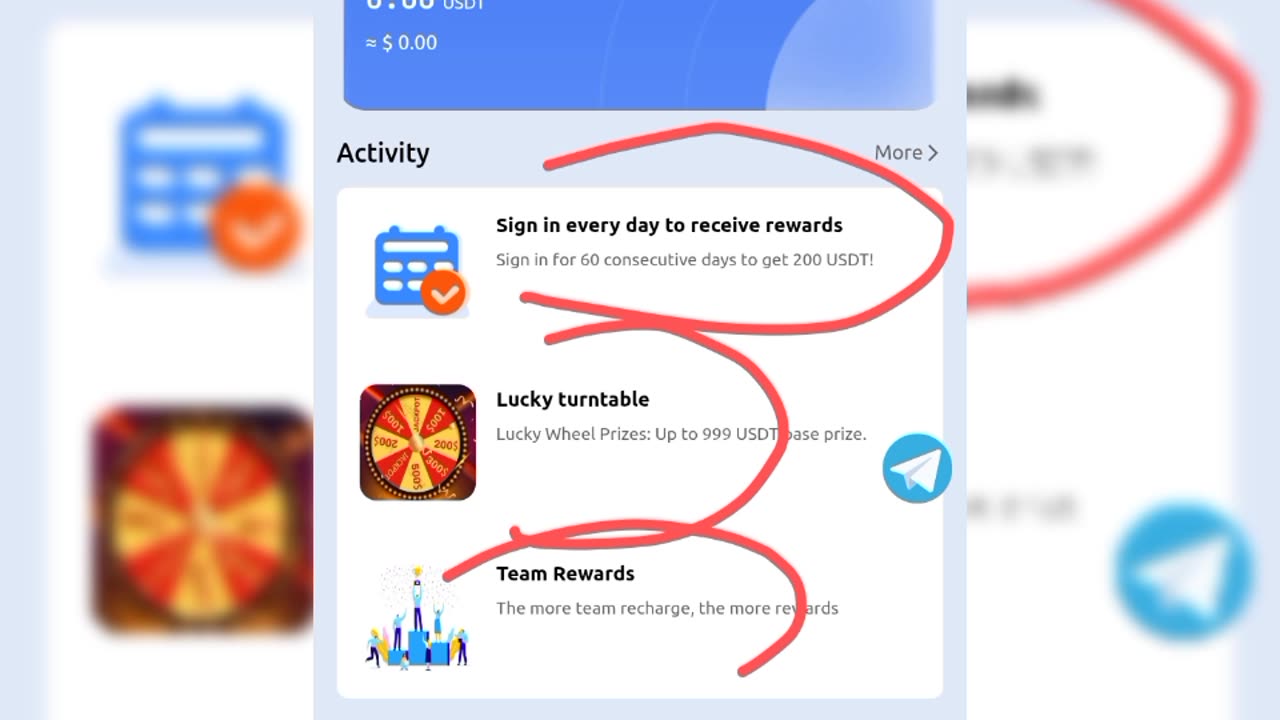
Task: Open More activities
Action: [x=905, y=153]
